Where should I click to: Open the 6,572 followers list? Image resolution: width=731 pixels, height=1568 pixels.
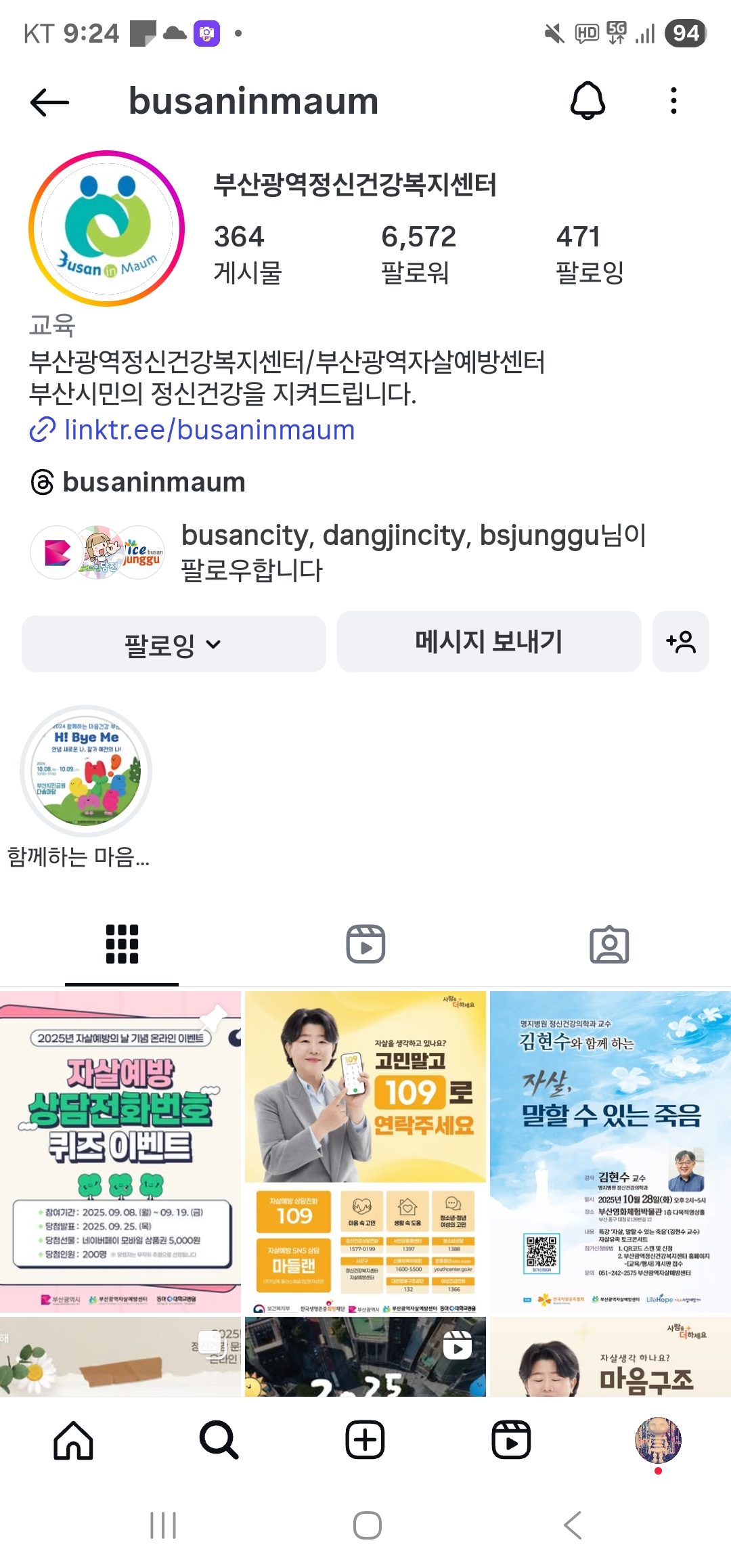(x=418, y=254)
